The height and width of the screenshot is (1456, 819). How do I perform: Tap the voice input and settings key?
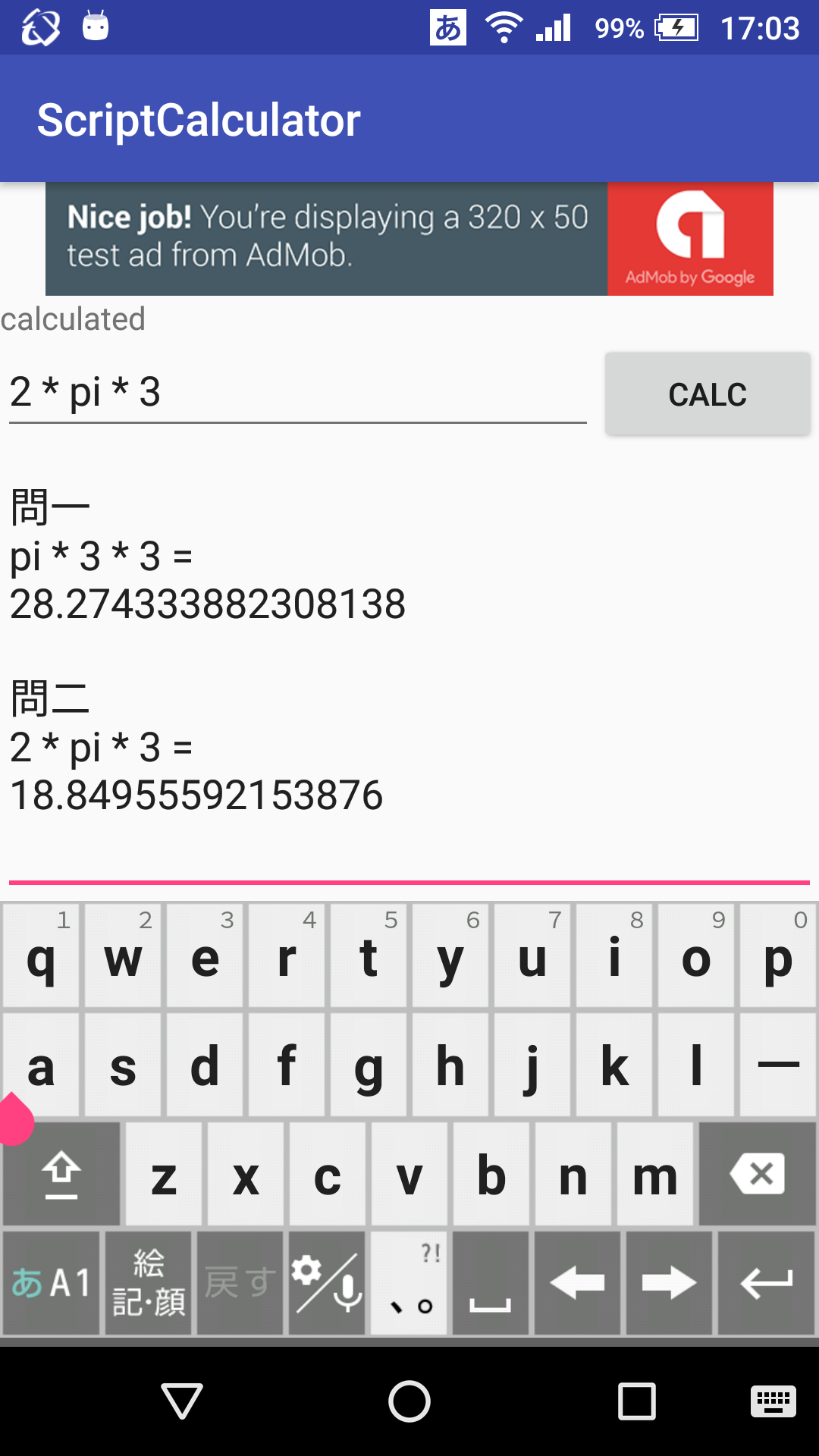click(x=327, y=1282)
